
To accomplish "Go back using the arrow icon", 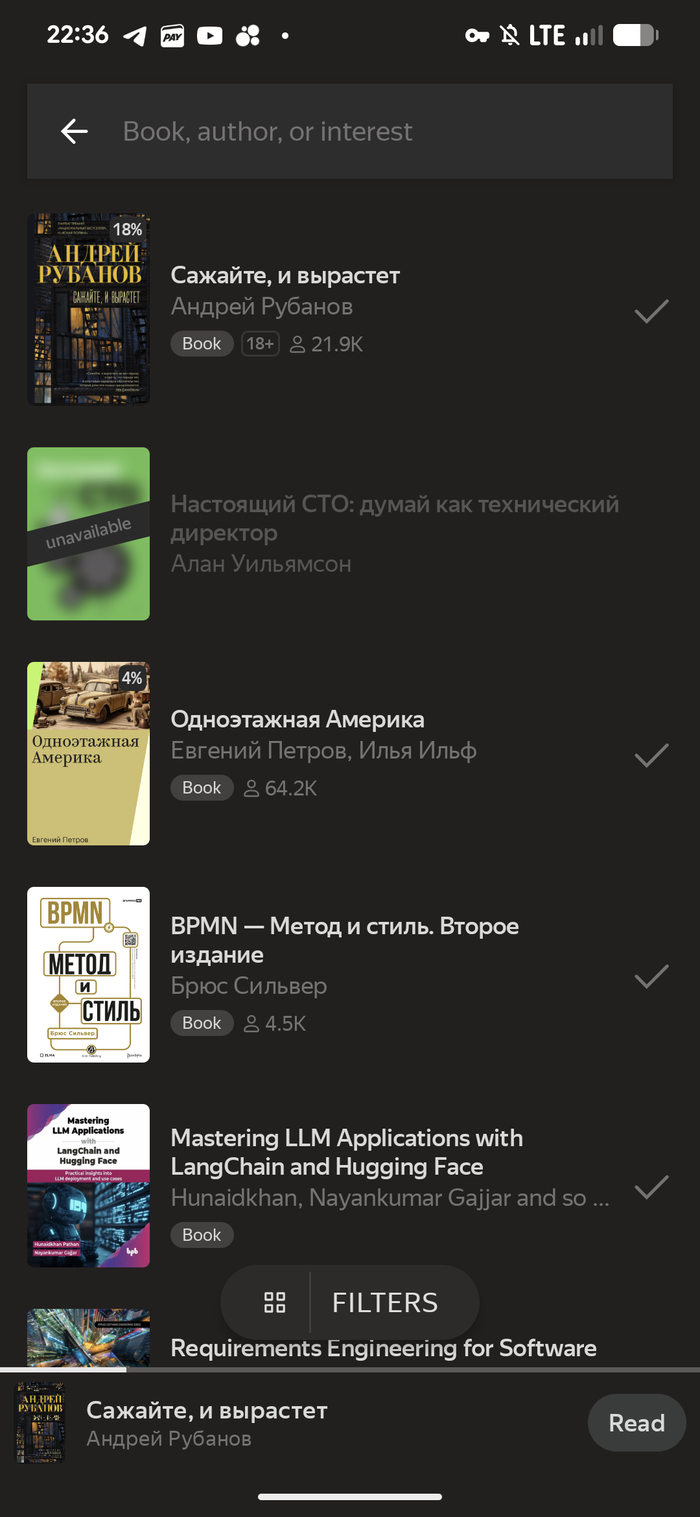I will coord(74,131).
